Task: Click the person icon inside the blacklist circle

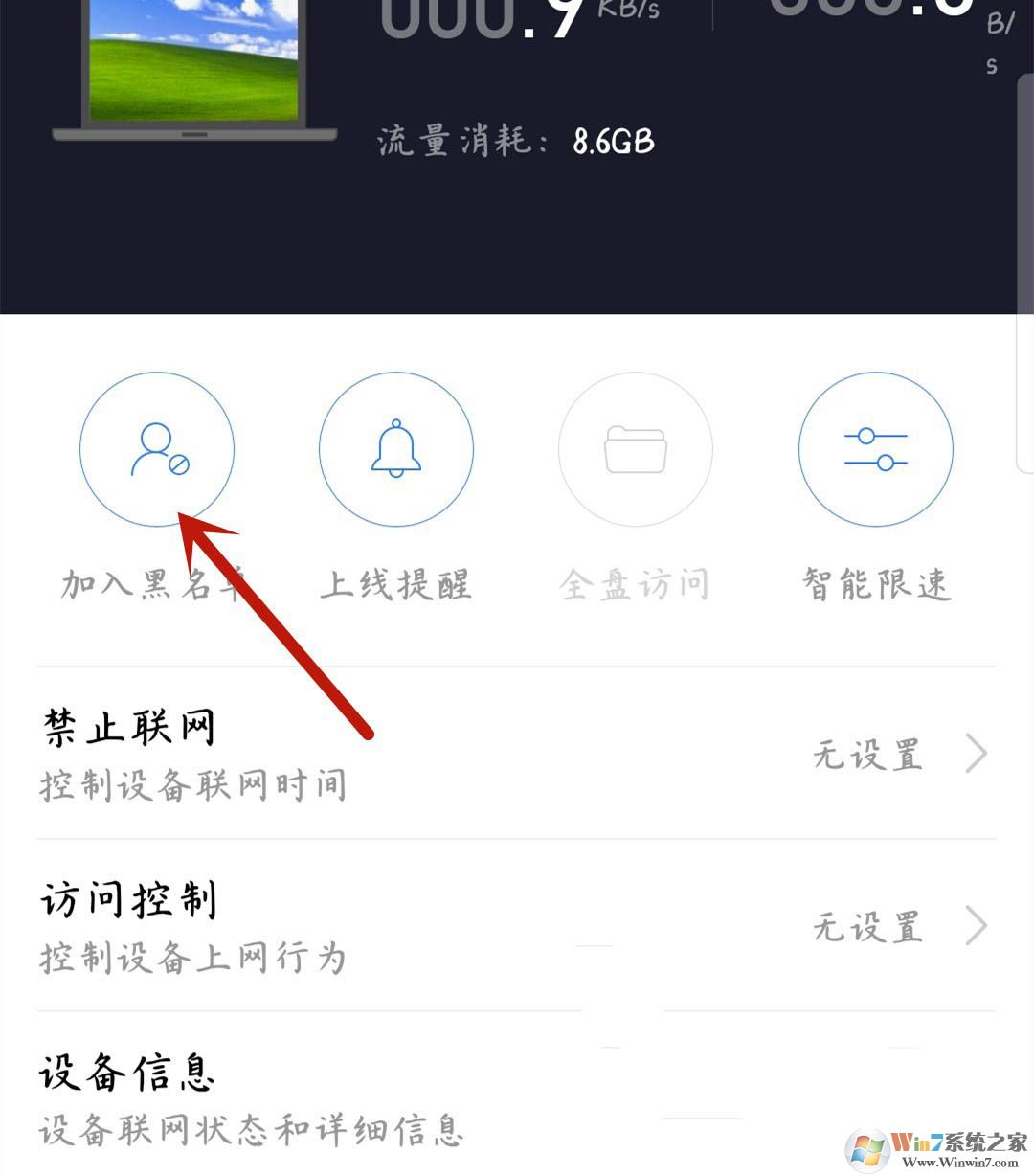Action: coord(157,448)
